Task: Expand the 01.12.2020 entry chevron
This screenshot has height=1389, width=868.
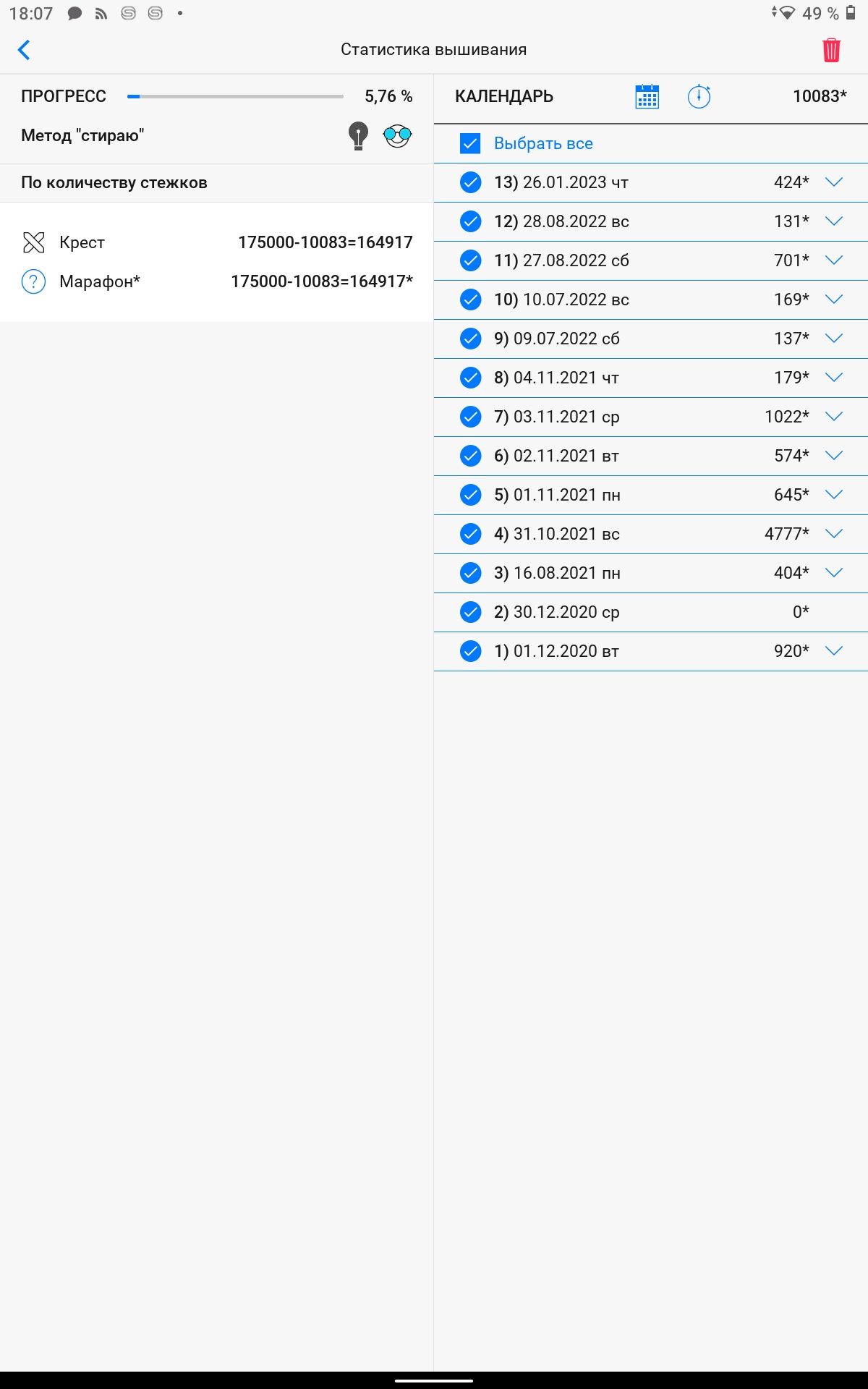Action: pos(834,651)
